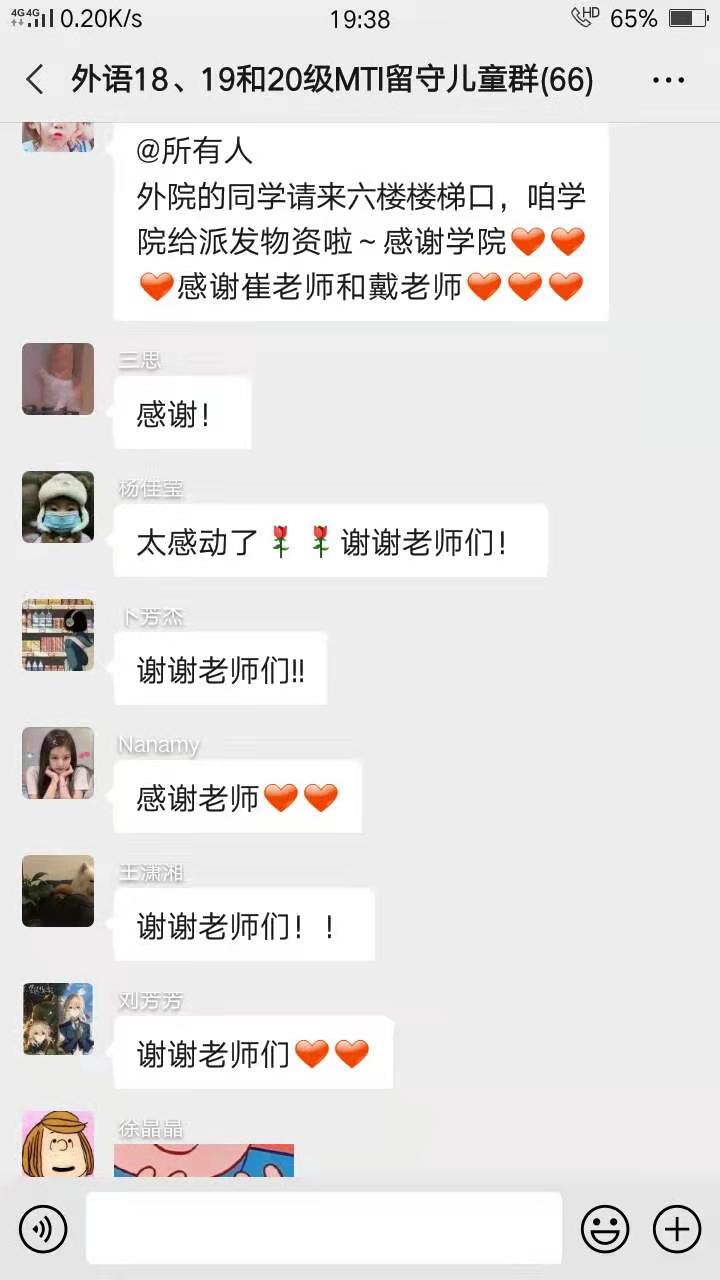Open the plus attachments menu
This screenshot has width=720, height=1280.
(677, 1228)
